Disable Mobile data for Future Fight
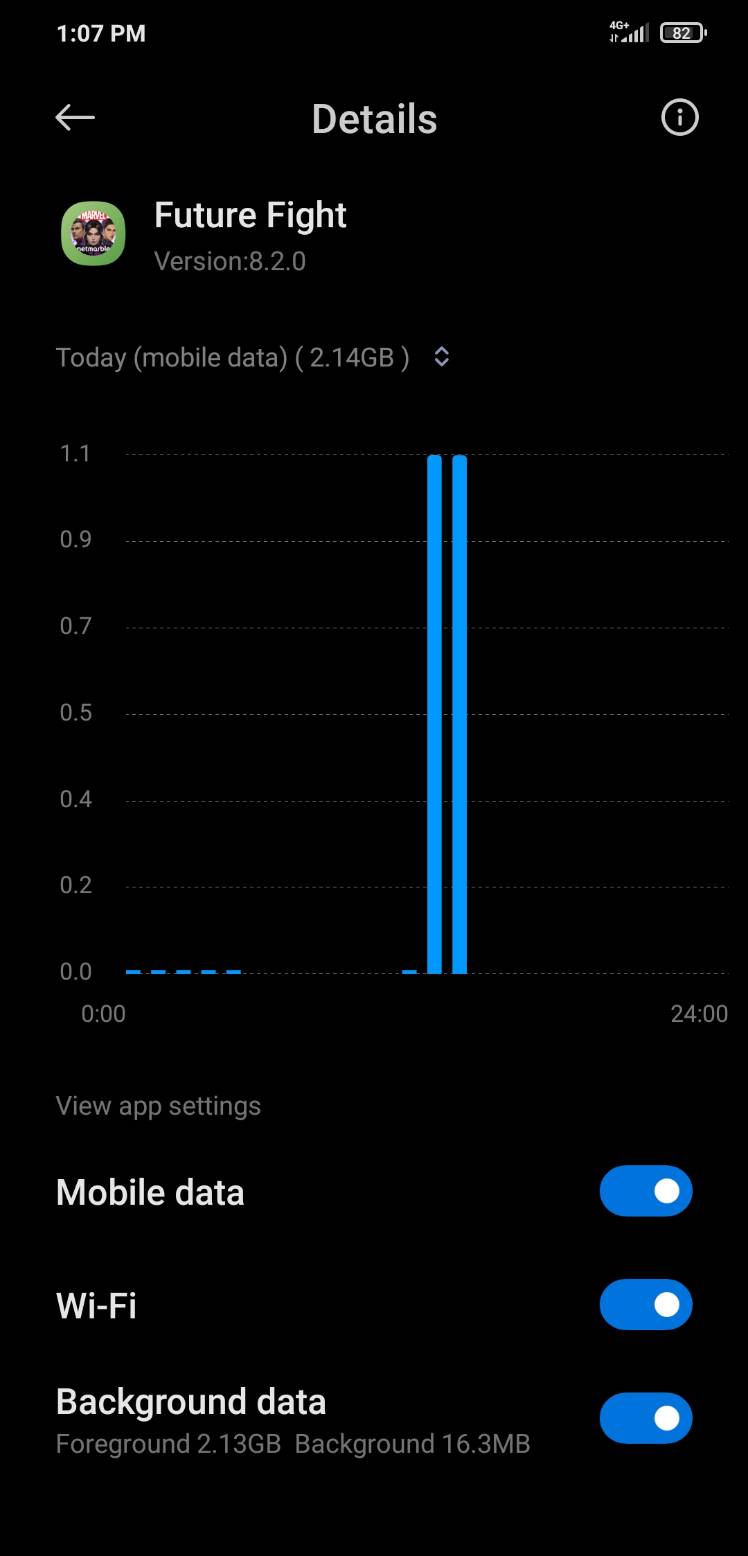 pyautogui.click(x=645, y=1191)
